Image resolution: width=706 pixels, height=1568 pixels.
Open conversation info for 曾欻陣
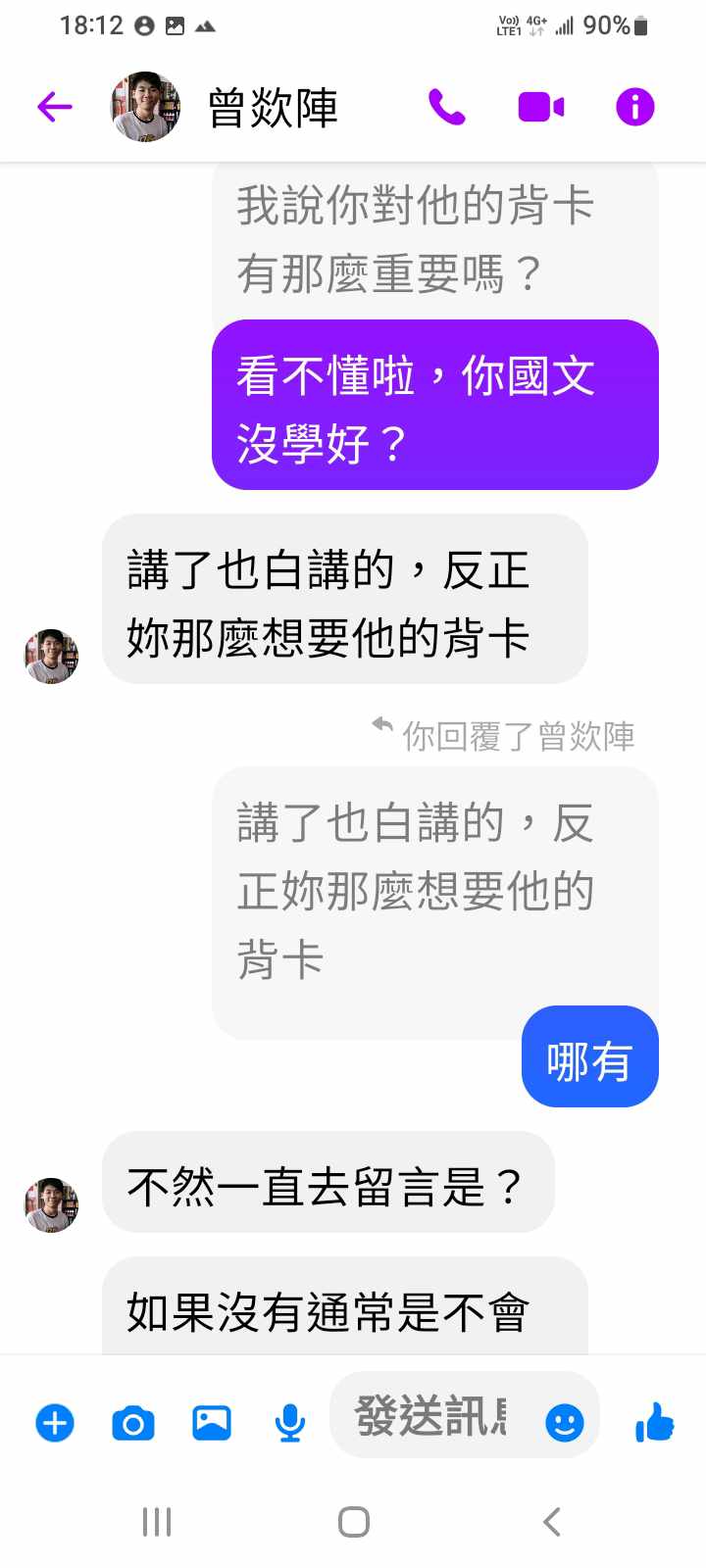[634, 107]
